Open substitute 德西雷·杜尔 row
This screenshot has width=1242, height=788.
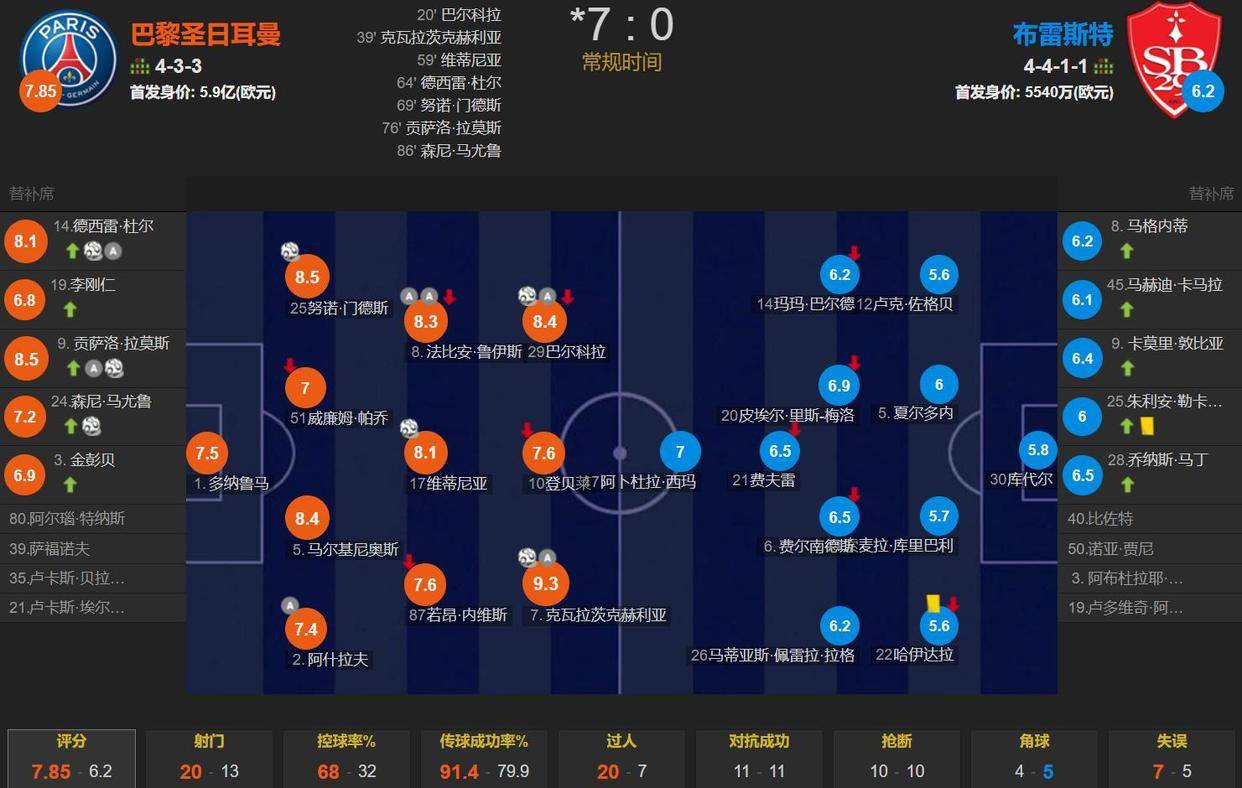[94, 240]
